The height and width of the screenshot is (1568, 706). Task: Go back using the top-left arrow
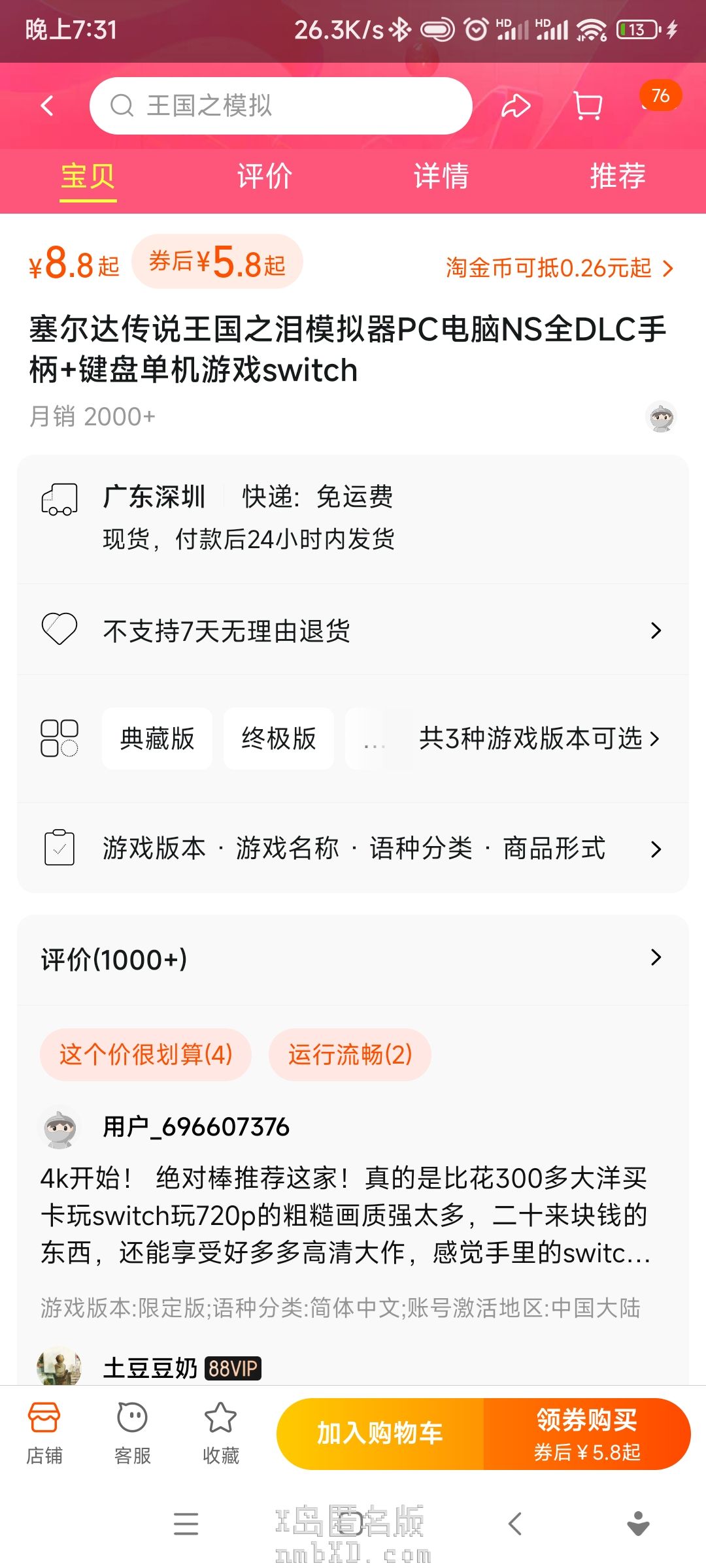[x=47, y=106]
